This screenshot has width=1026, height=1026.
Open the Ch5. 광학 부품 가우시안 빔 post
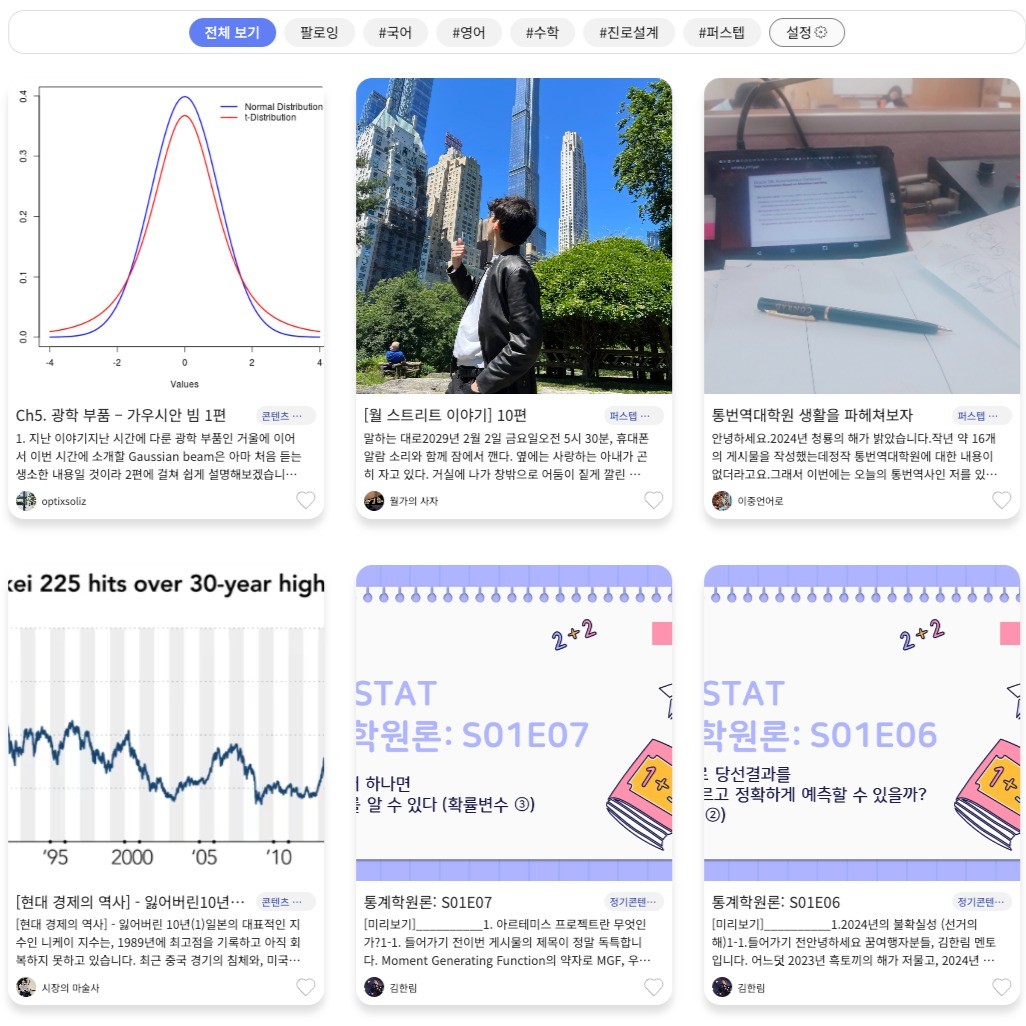pos(121,415)
